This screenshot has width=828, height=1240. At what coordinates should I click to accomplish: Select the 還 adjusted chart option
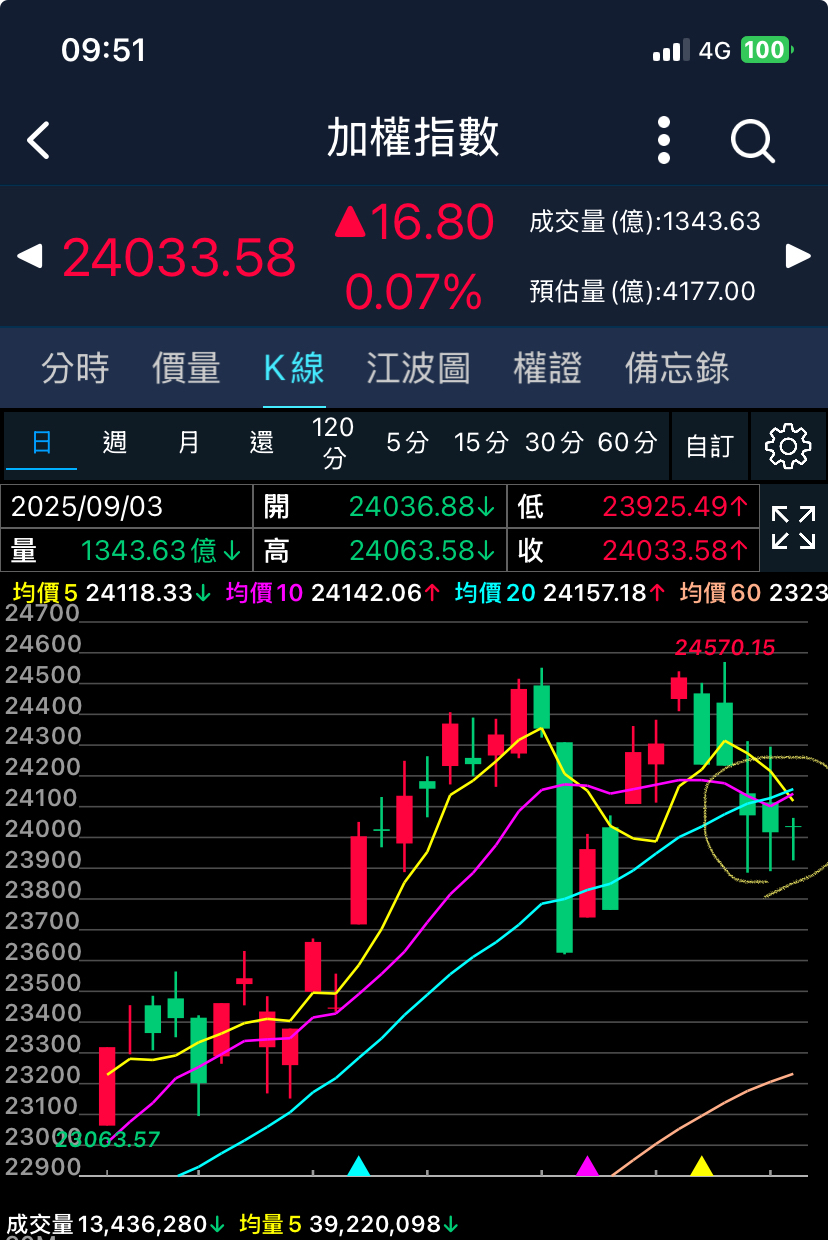262,443
